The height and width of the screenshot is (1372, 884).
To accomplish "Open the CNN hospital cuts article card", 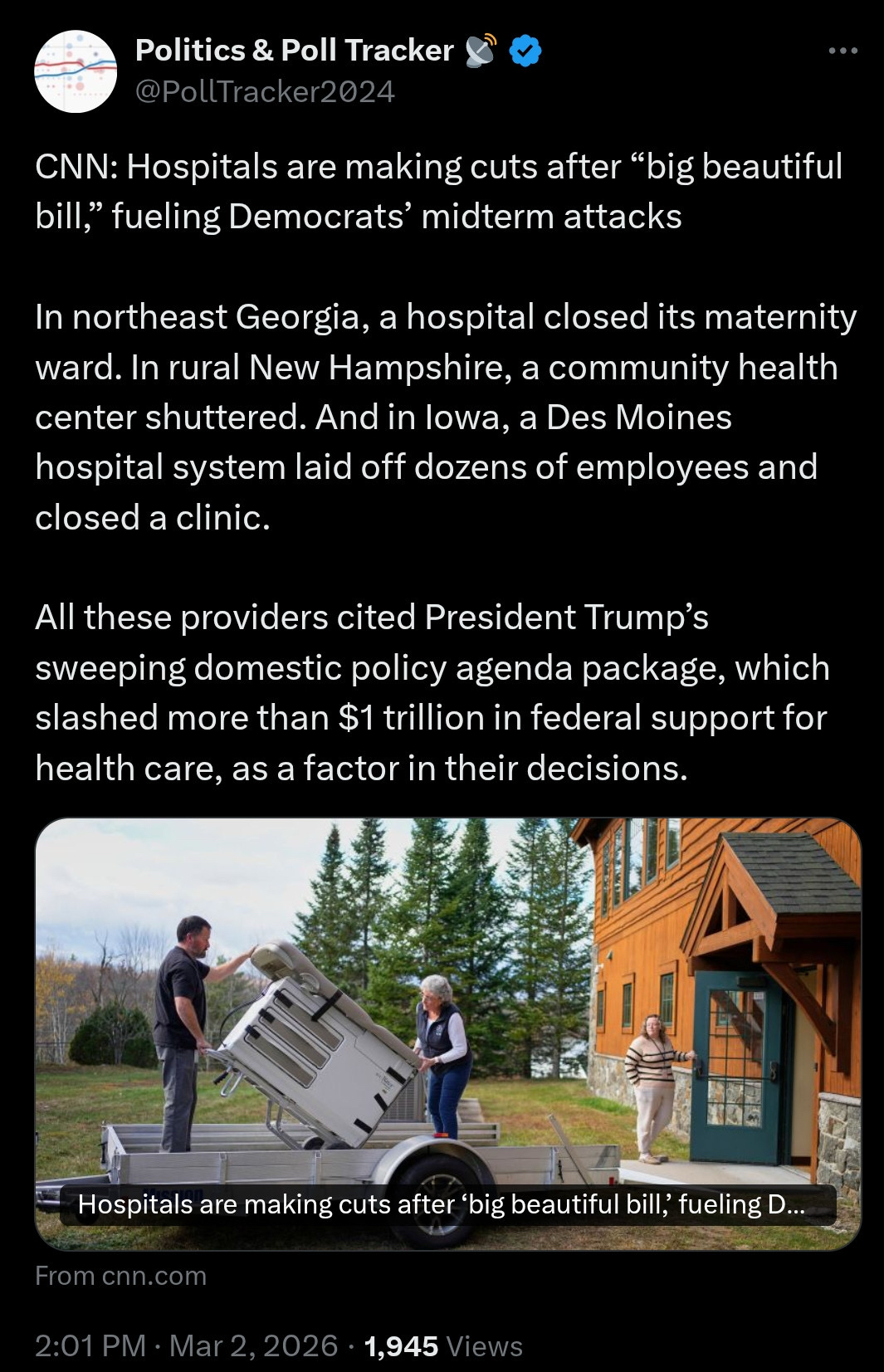I will coord(447,1033).
